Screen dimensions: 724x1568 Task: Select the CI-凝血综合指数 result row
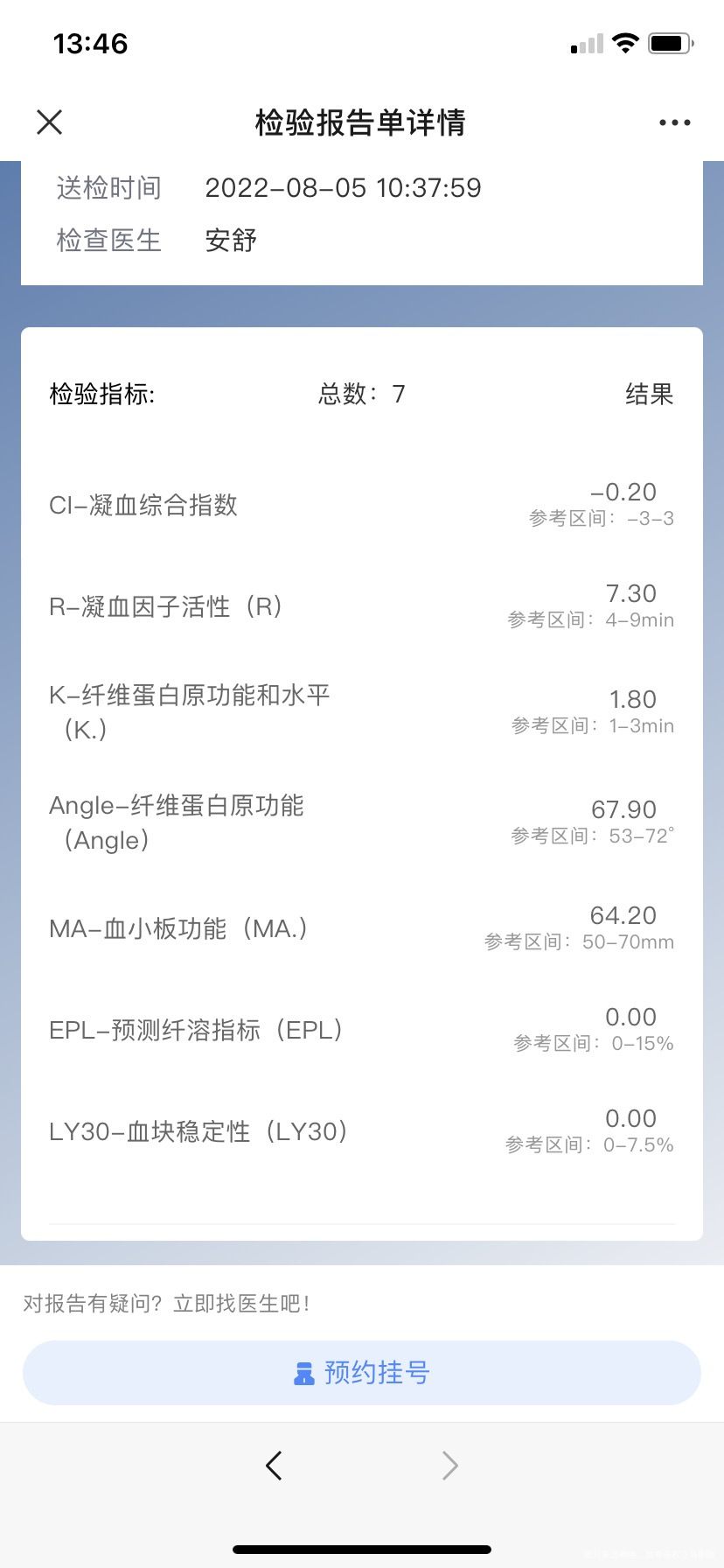[x=361, y=506]
